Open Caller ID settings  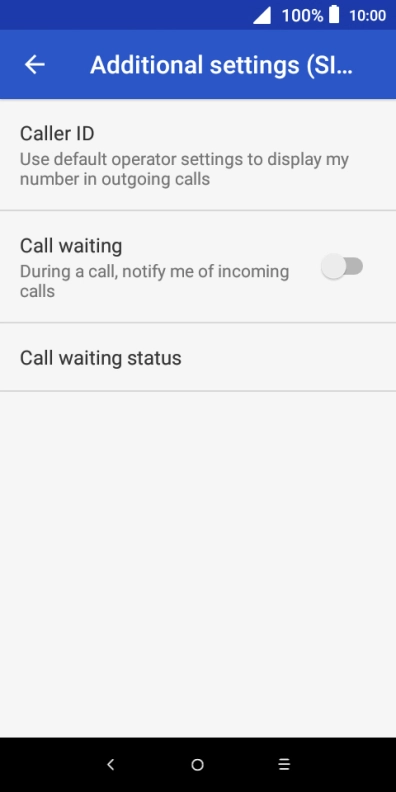point(198,155)
